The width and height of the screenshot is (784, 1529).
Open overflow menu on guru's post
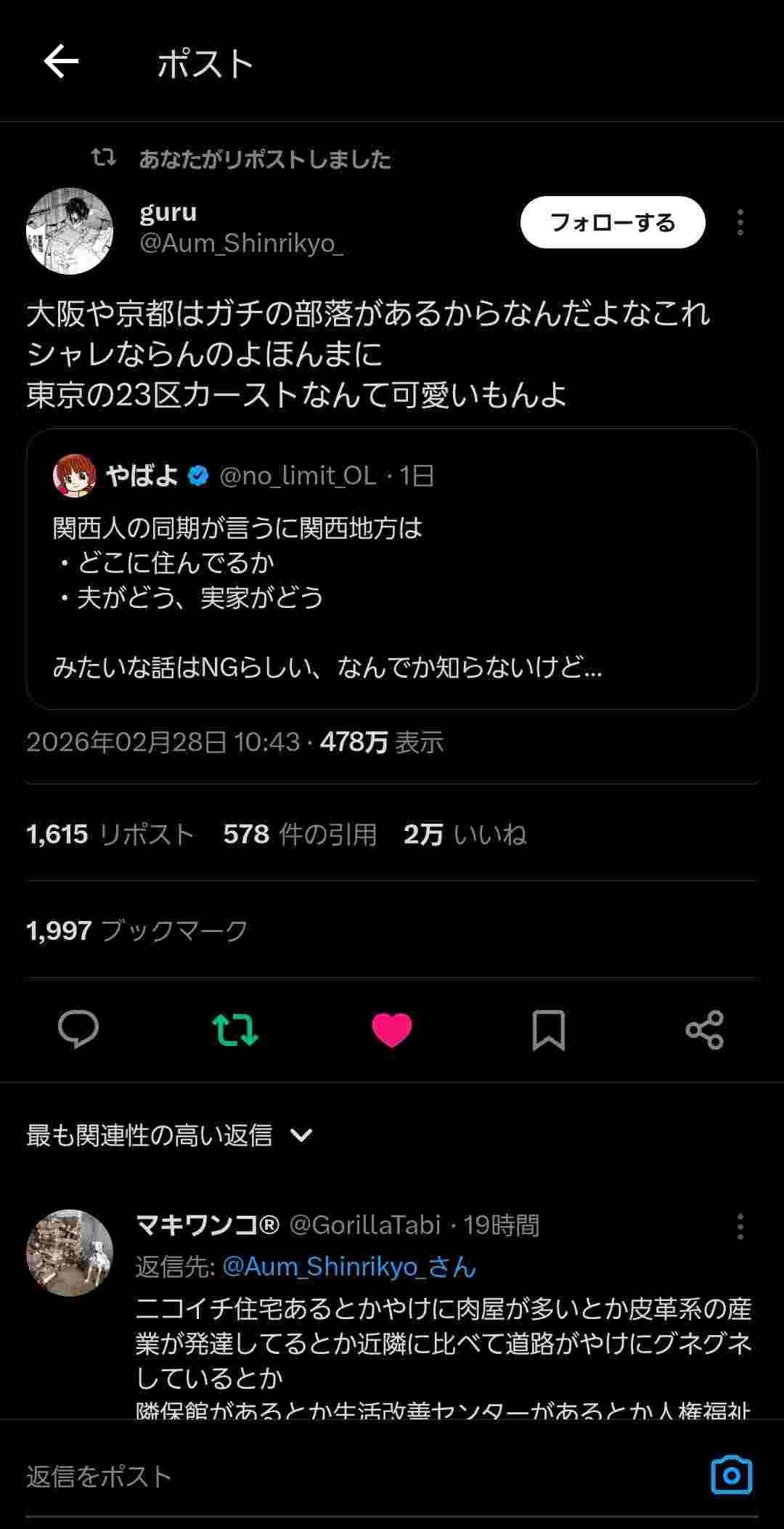(740, 222)
